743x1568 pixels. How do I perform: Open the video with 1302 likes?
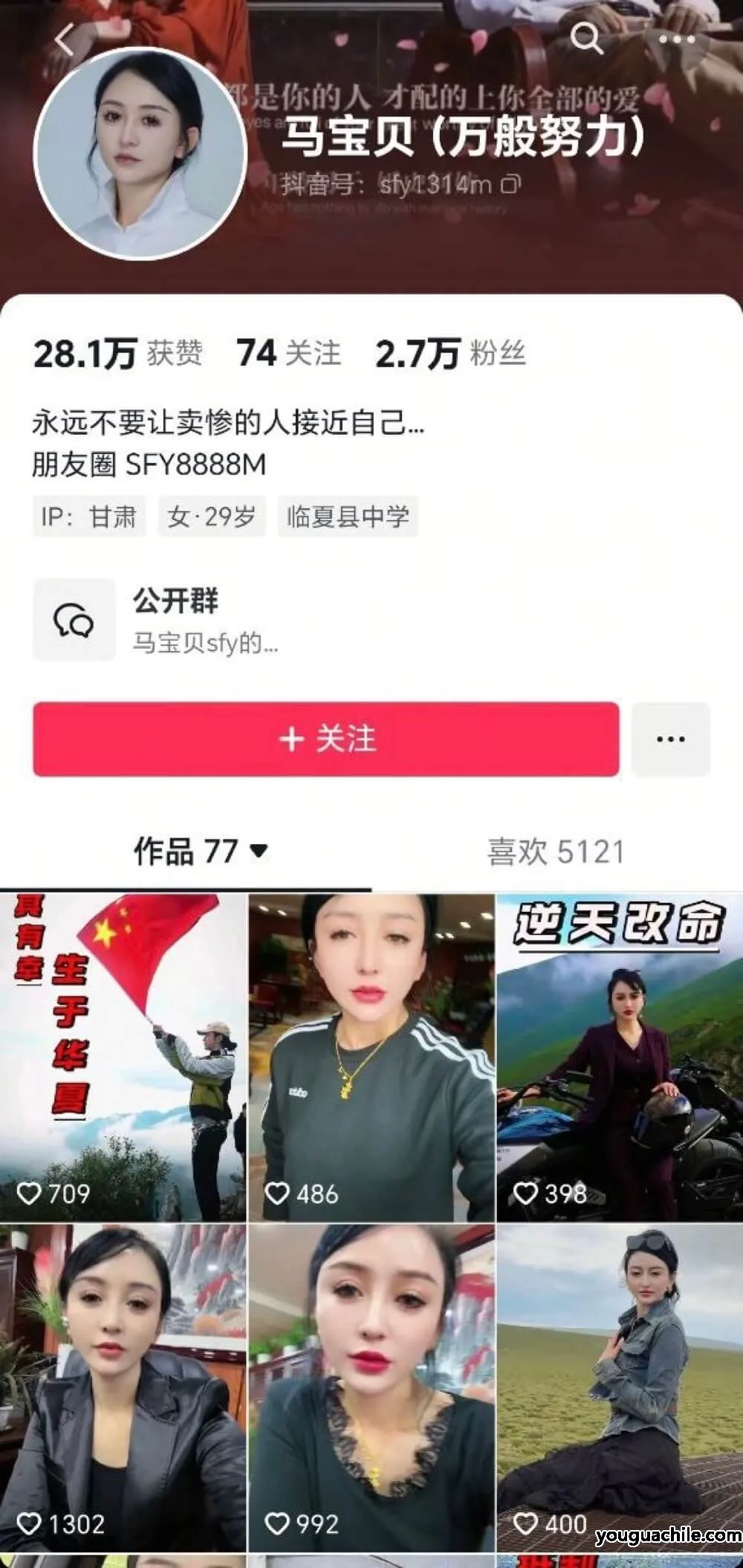click(123, 1388)
